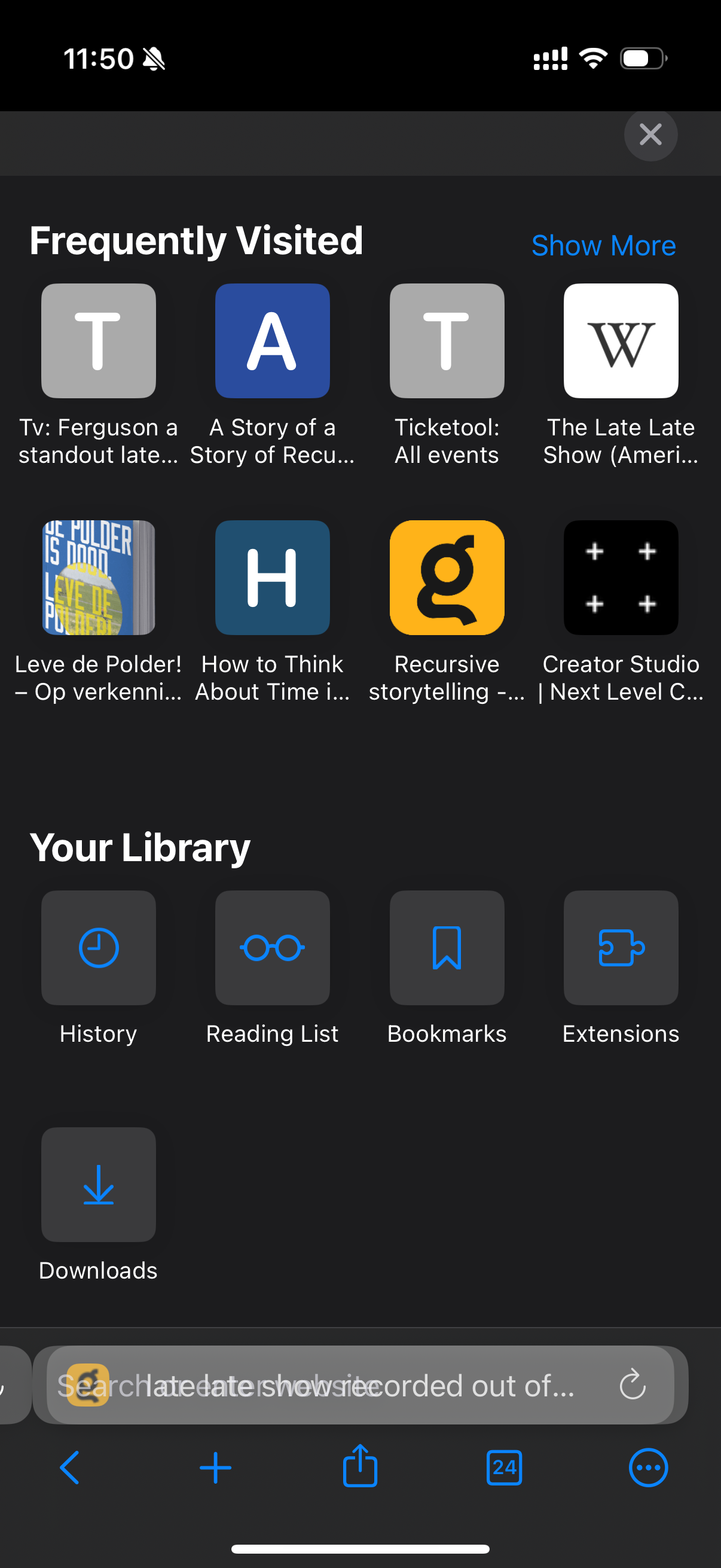Open the Recursive storytelling site
721x1568 pixels.
447,577
